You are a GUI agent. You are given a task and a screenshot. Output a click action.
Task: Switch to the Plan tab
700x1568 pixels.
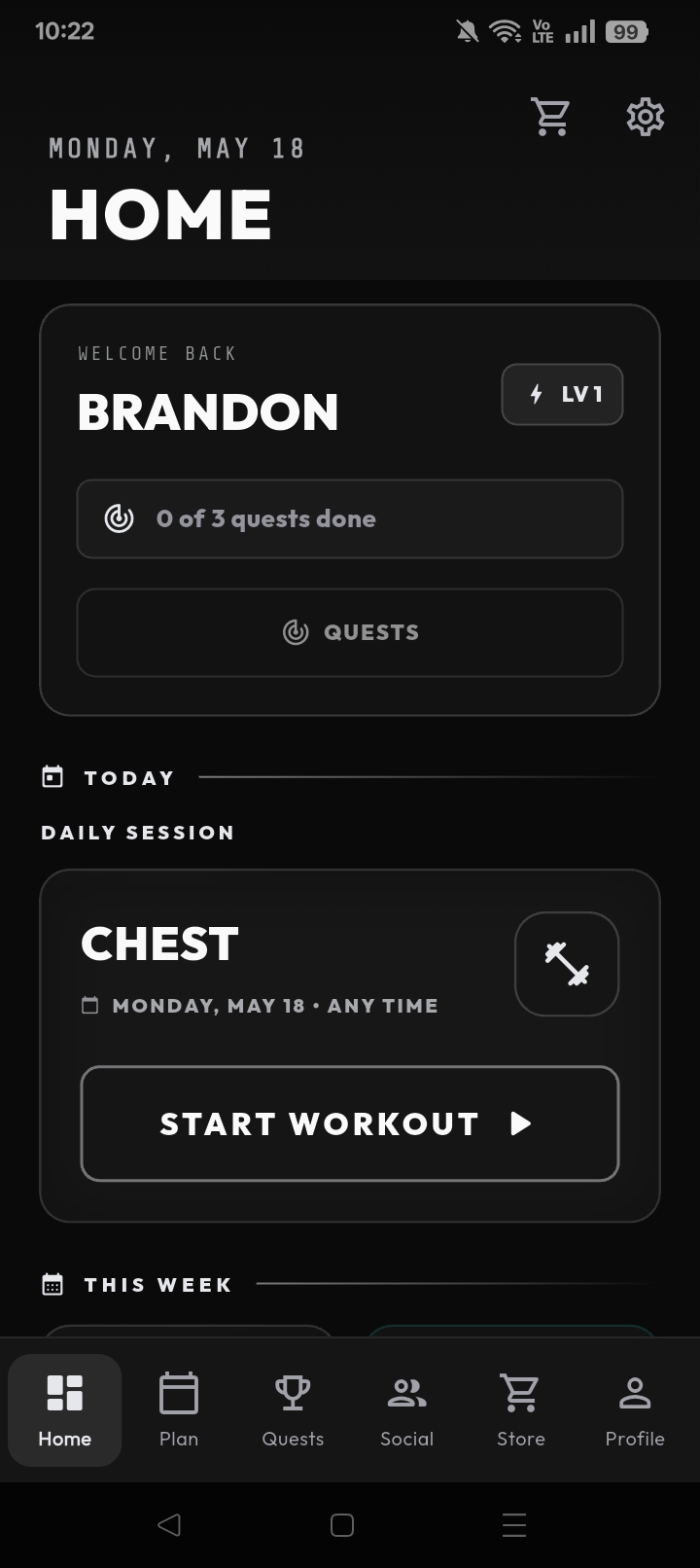point(179,1410)
